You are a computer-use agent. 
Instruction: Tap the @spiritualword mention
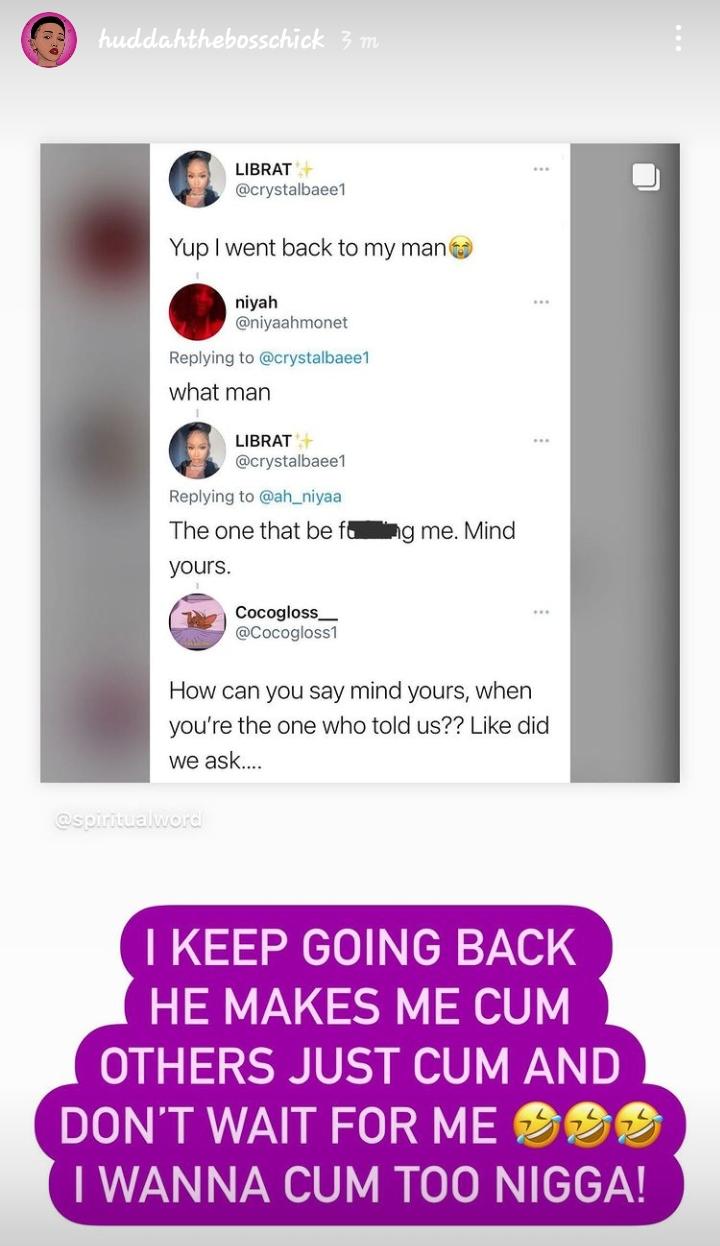[129, 820]
